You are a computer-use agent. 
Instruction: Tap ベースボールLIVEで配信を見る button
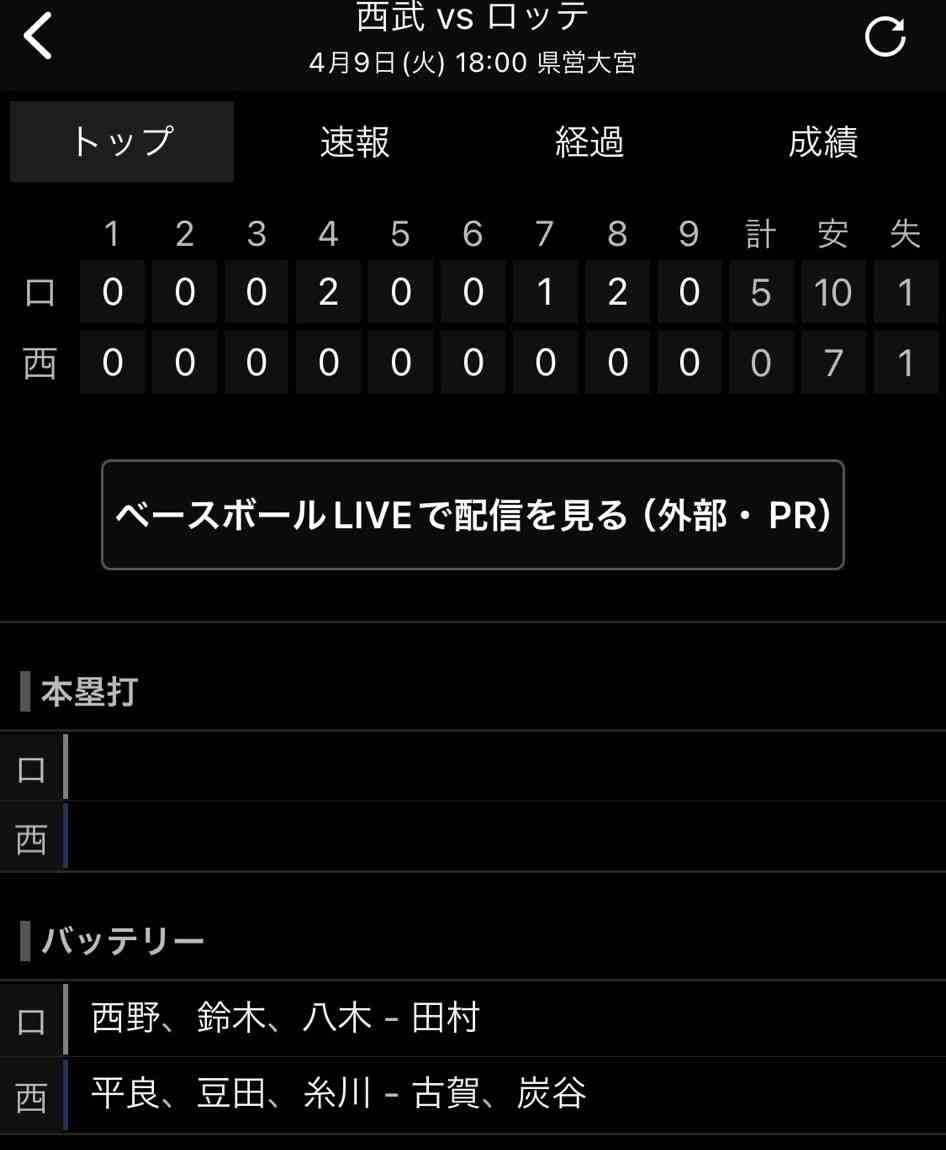[x=473, y=515]
